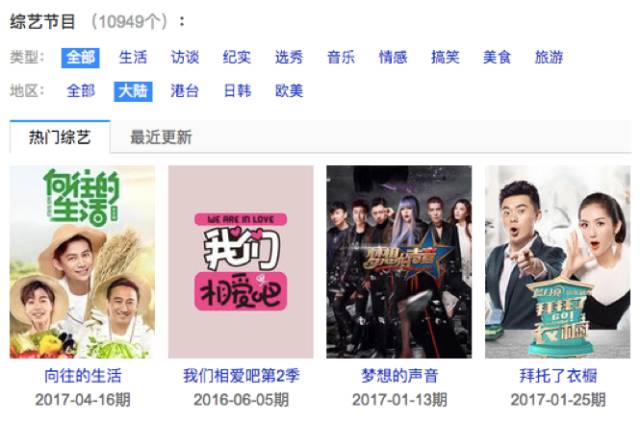Switch to the 最近更新 tab
640x422 pixels.
[x=161, y=138]
